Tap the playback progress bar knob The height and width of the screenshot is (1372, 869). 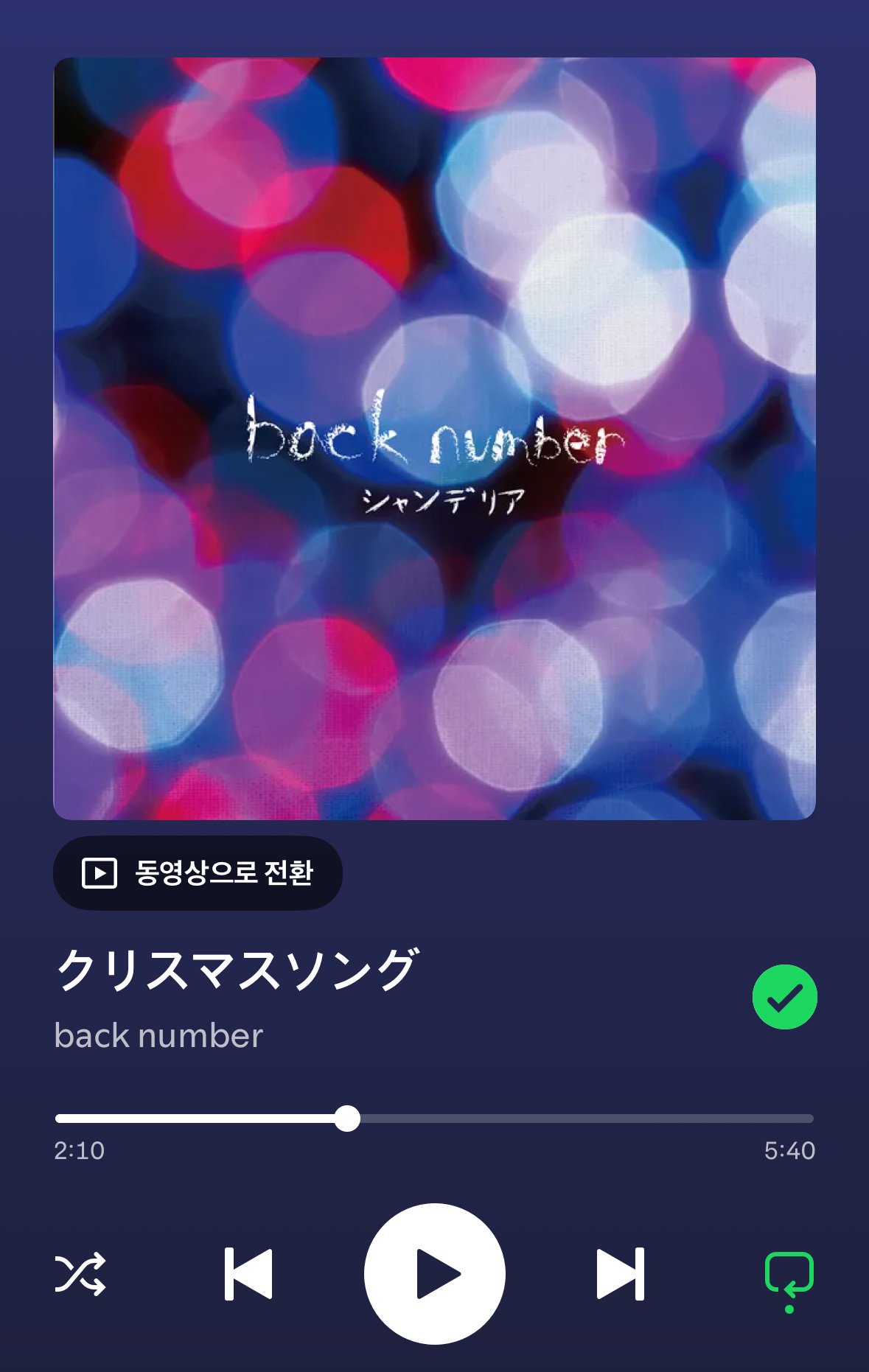(346, 1119)
